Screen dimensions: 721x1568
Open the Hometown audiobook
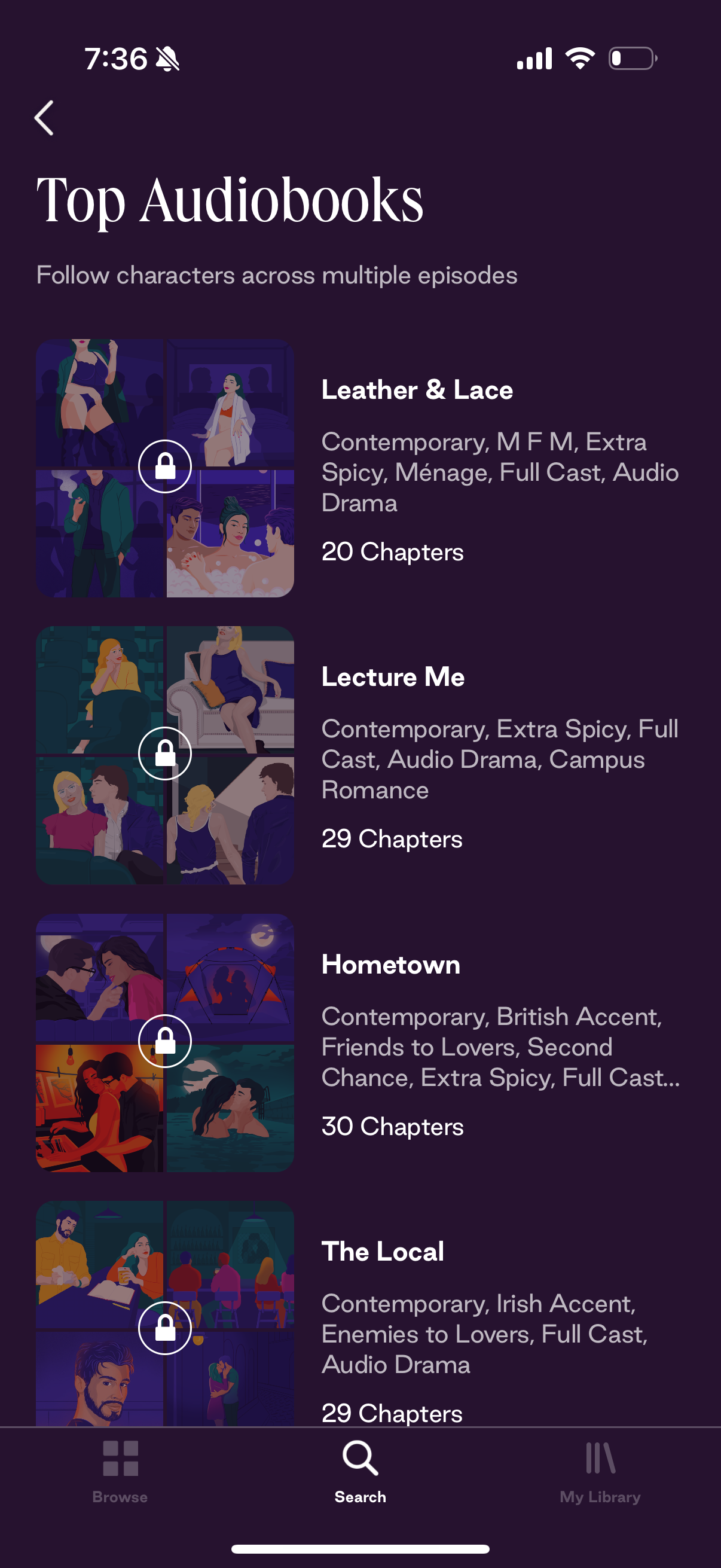pos(390,965)
